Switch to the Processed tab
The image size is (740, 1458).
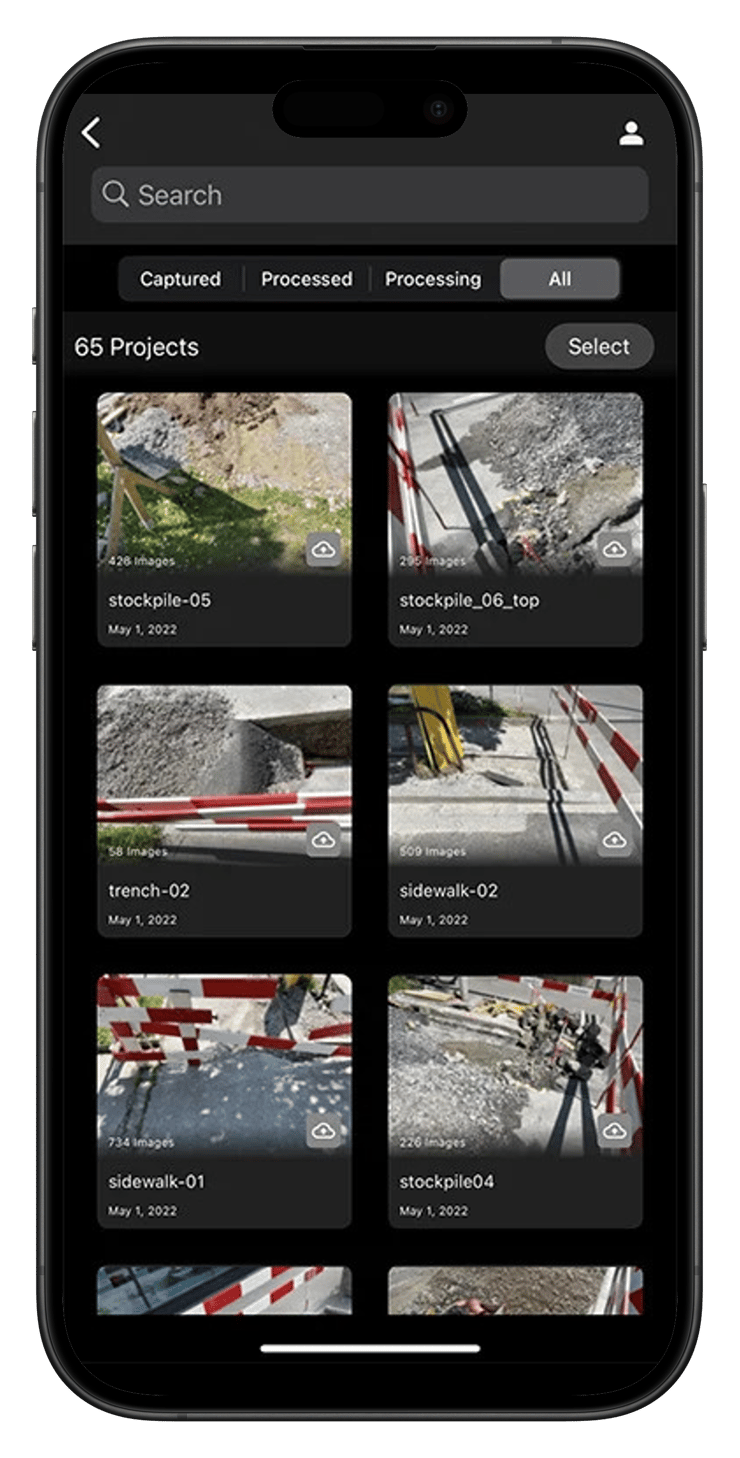(x=306, y=279)
